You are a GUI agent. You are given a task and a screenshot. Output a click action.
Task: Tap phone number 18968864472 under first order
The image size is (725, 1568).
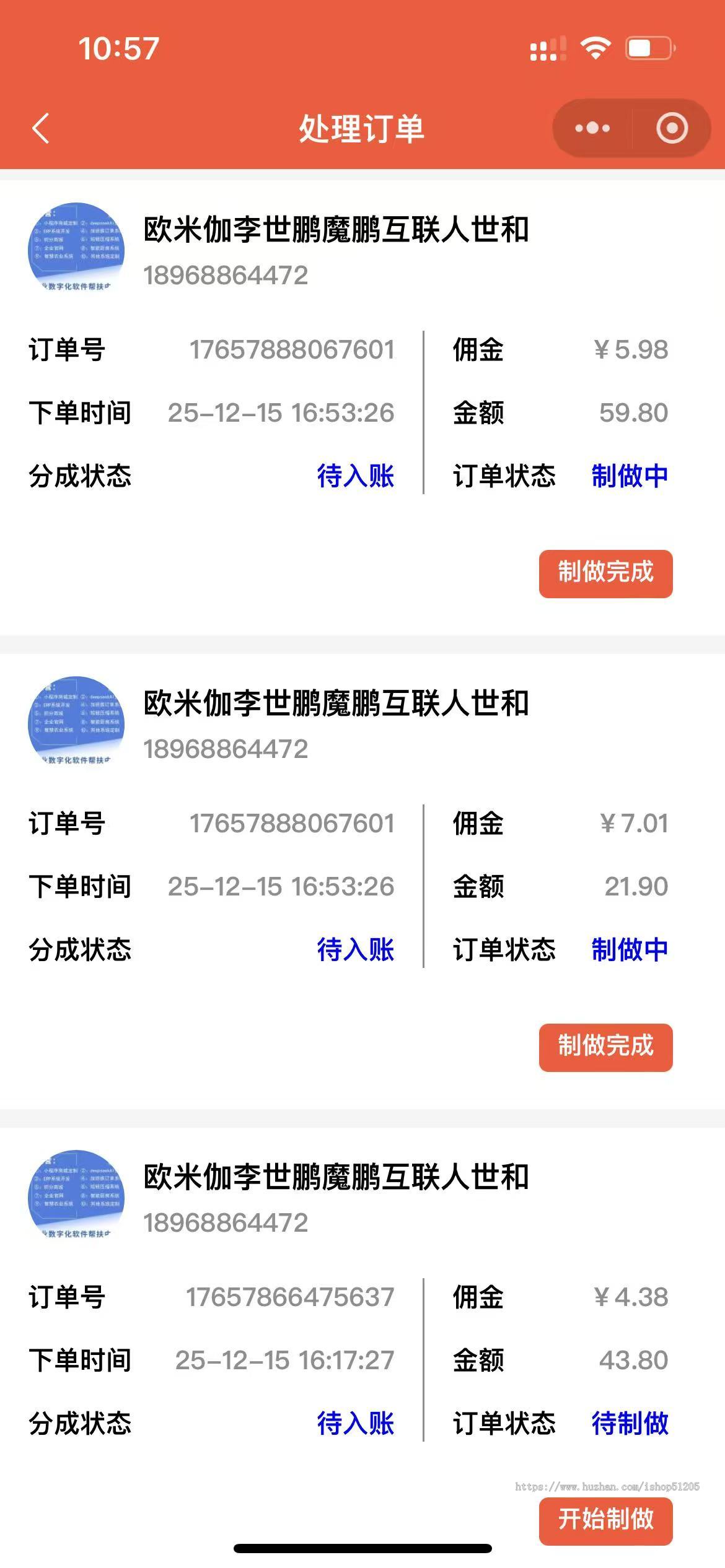(x=226, y=276)
